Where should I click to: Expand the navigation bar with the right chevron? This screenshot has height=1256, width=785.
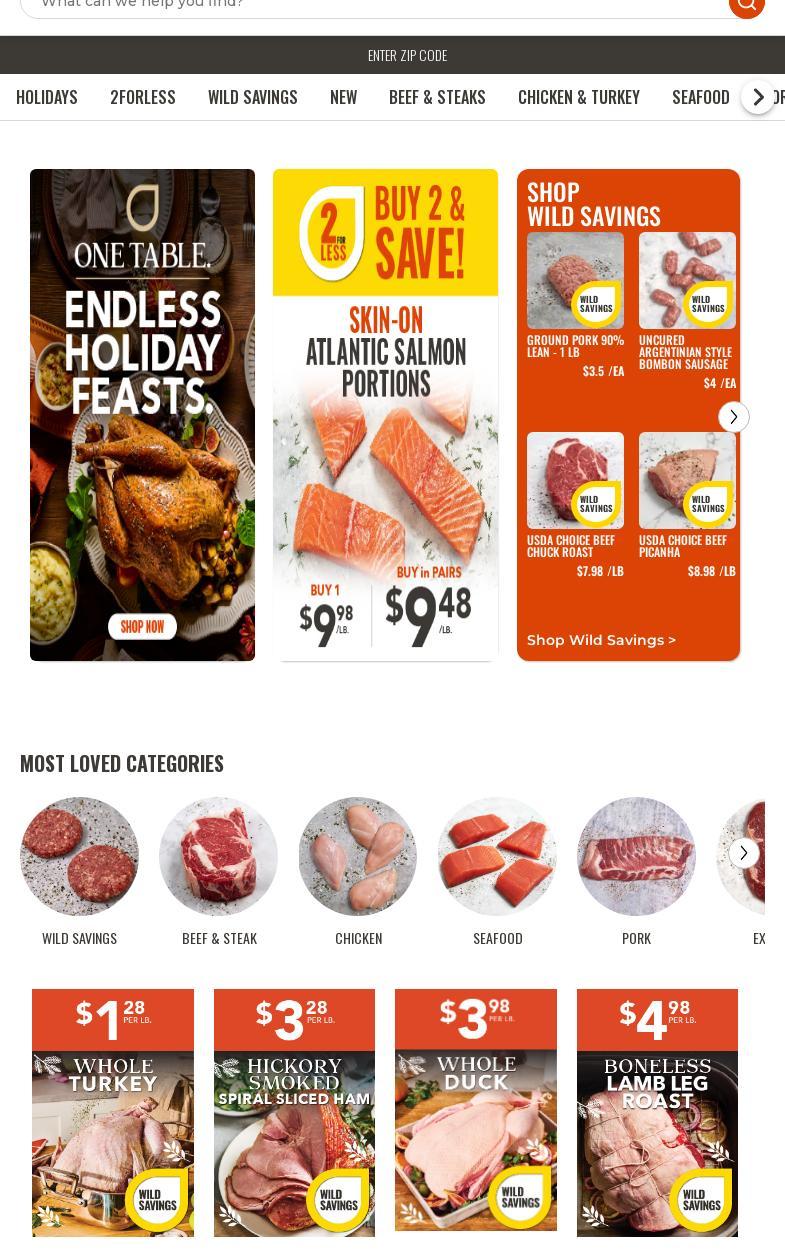758,96
